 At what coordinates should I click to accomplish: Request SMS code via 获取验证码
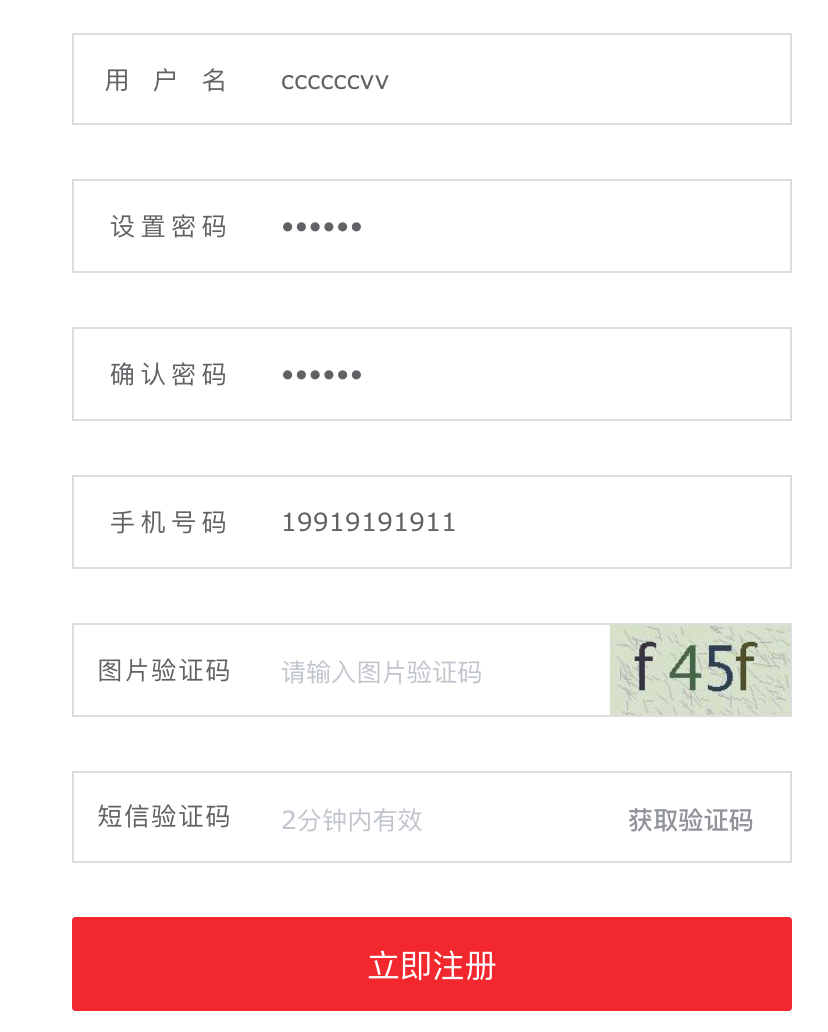pos(690,820)
